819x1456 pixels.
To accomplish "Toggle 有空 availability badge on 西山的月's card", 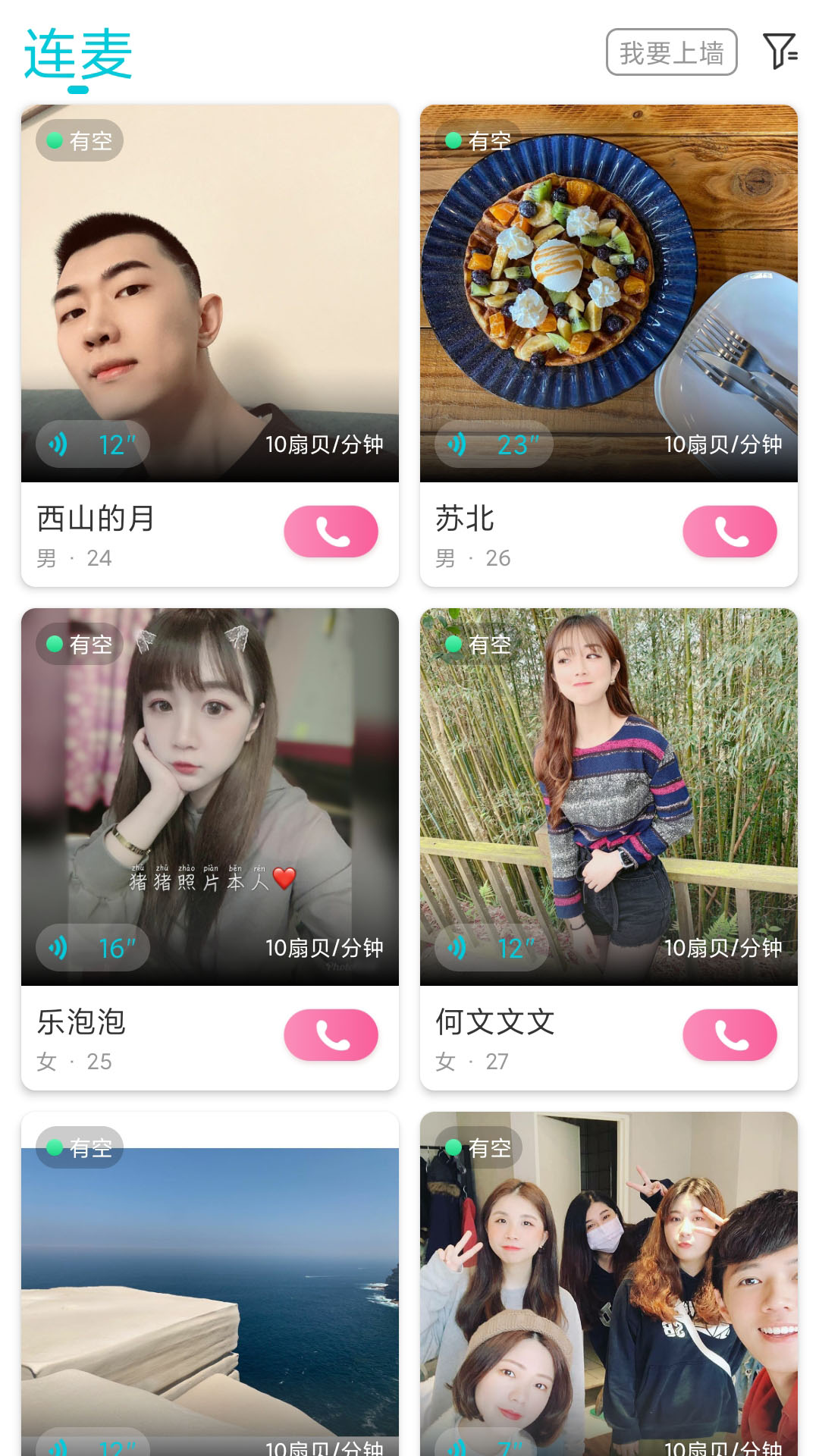I will click(79, 140).
